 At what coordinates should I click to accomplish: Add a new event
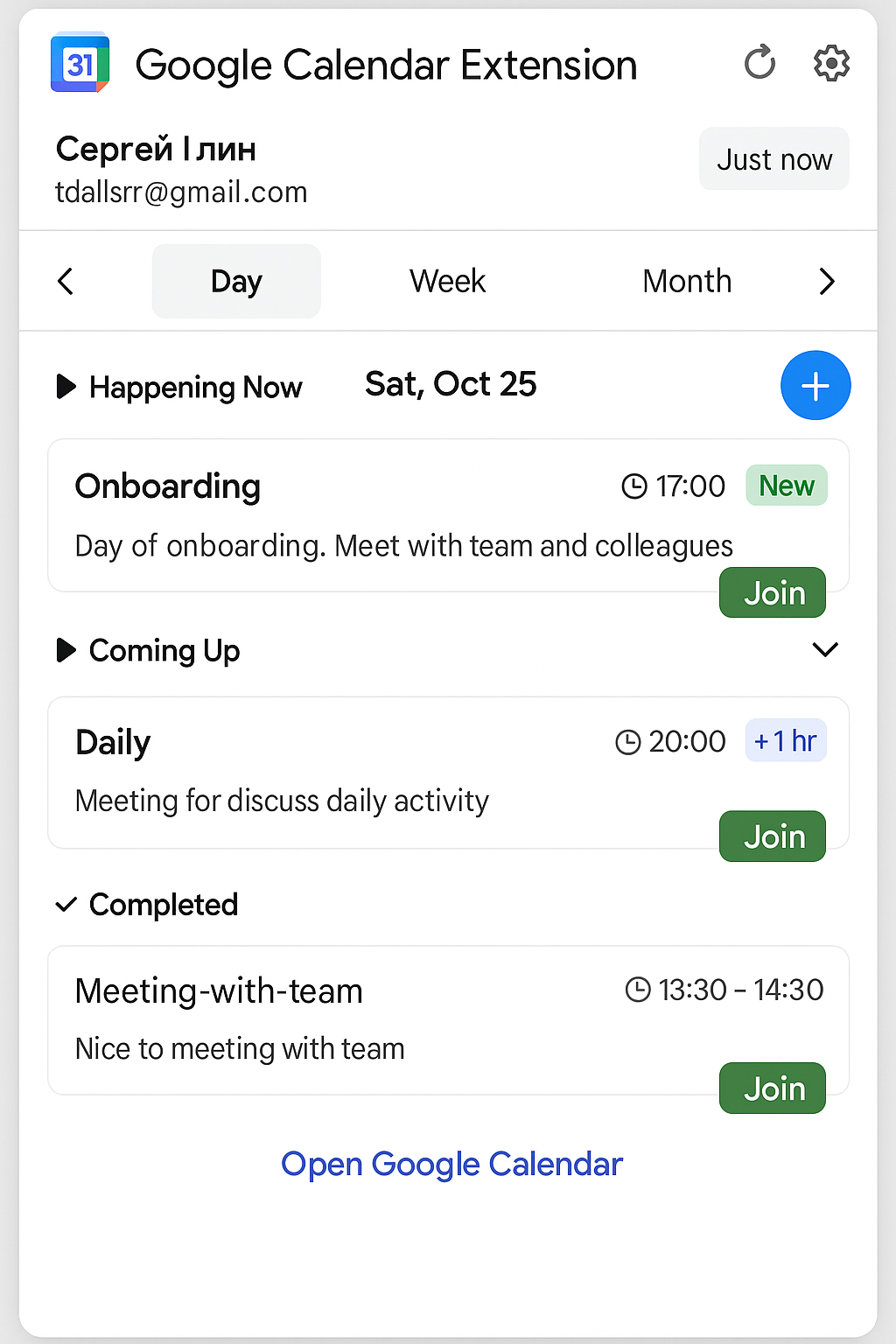coord(815,386)
